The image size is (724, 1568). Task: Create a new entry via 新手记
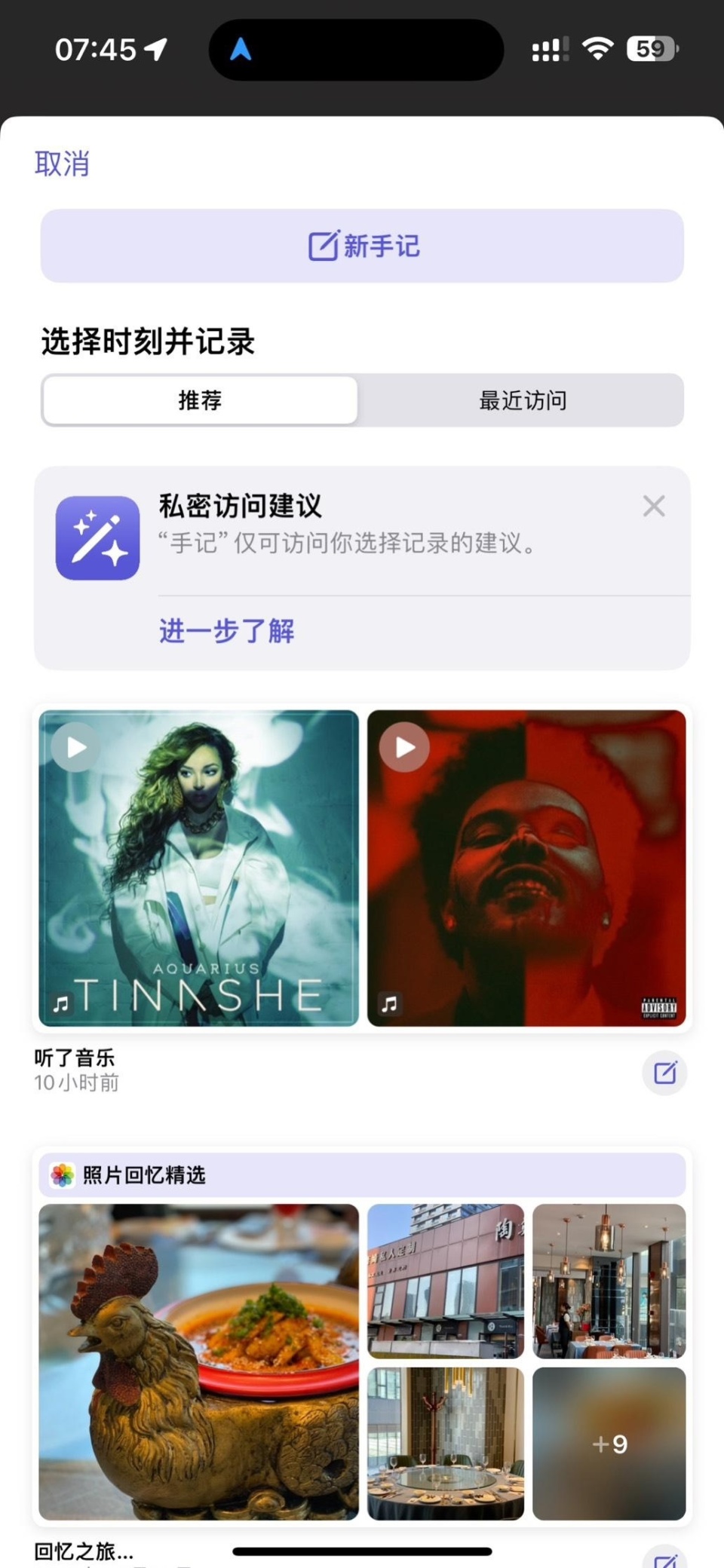(361, 246)
